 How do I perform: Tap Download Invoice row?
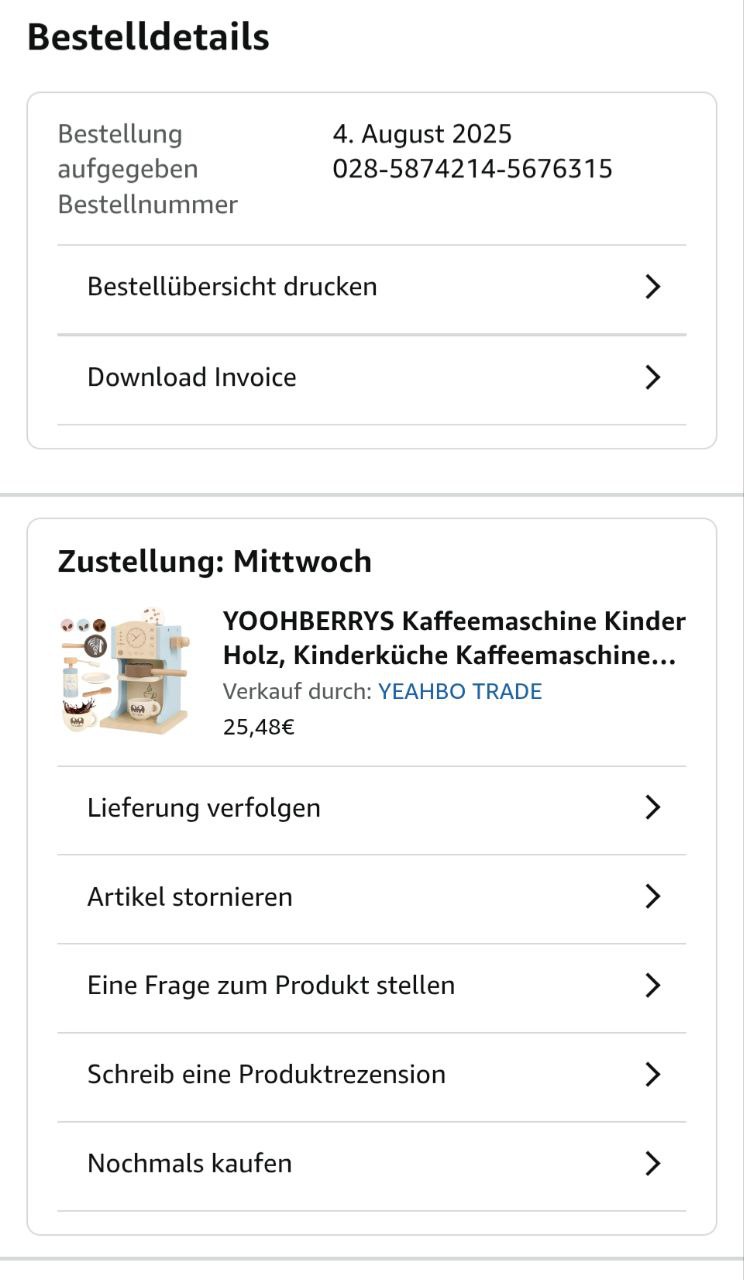click(371, 378)
